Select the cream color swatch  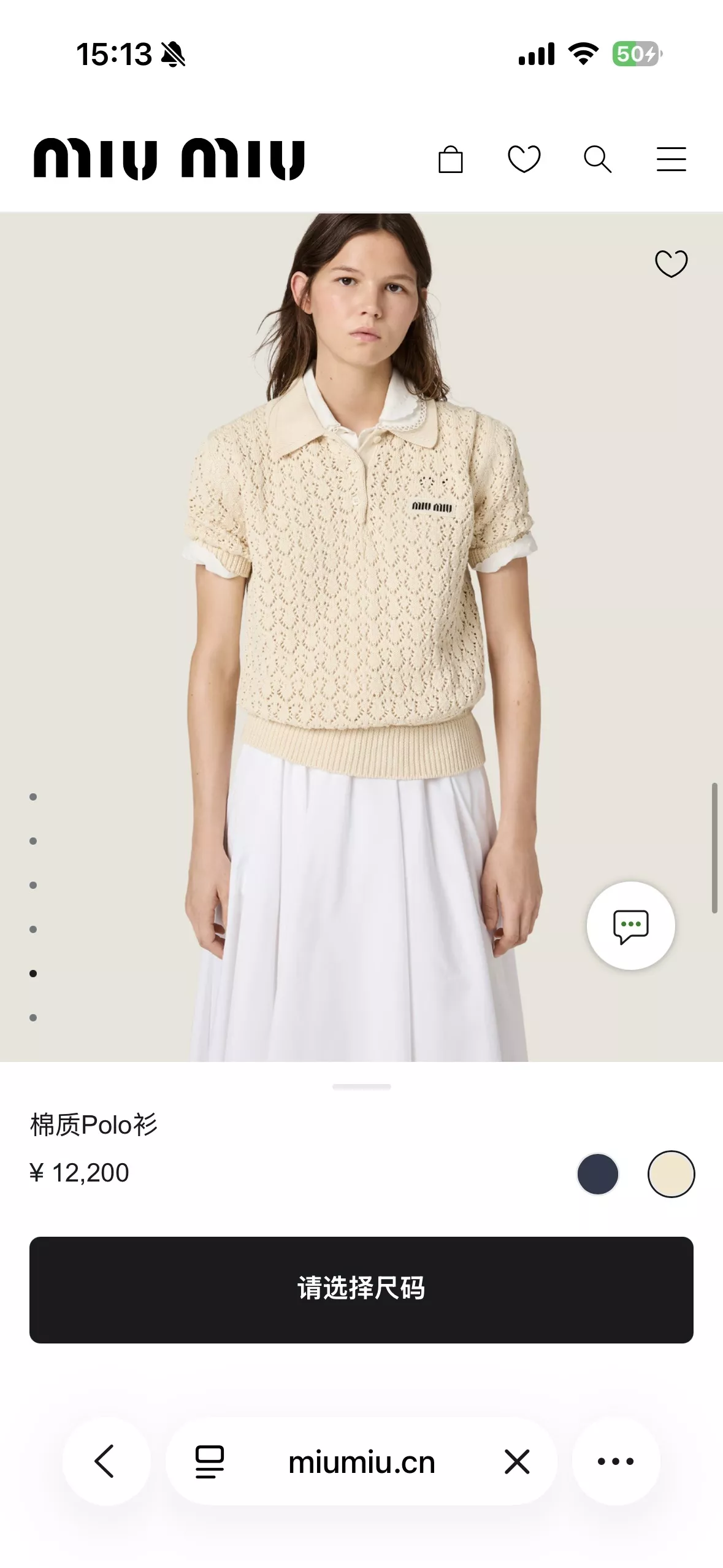coord(671,1174)
